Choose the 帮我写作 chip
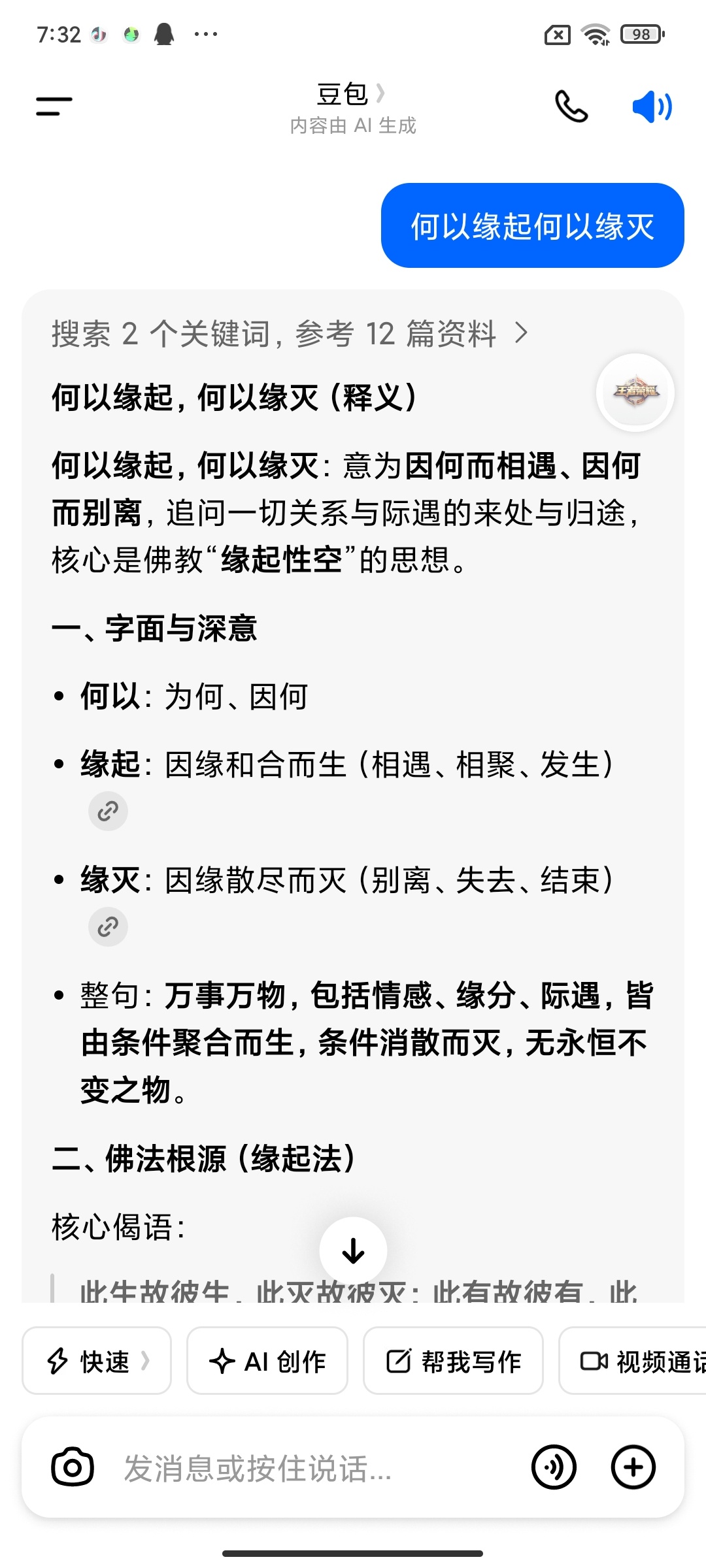Screen dimensions: 706x1568 pos(453,1362)
